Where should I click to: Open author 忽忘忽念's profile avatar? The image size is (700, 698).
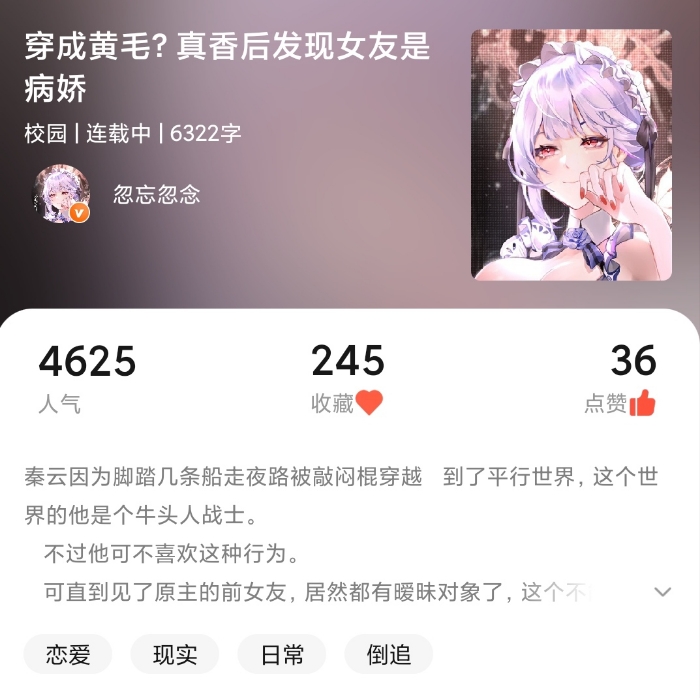pos(62,194)
